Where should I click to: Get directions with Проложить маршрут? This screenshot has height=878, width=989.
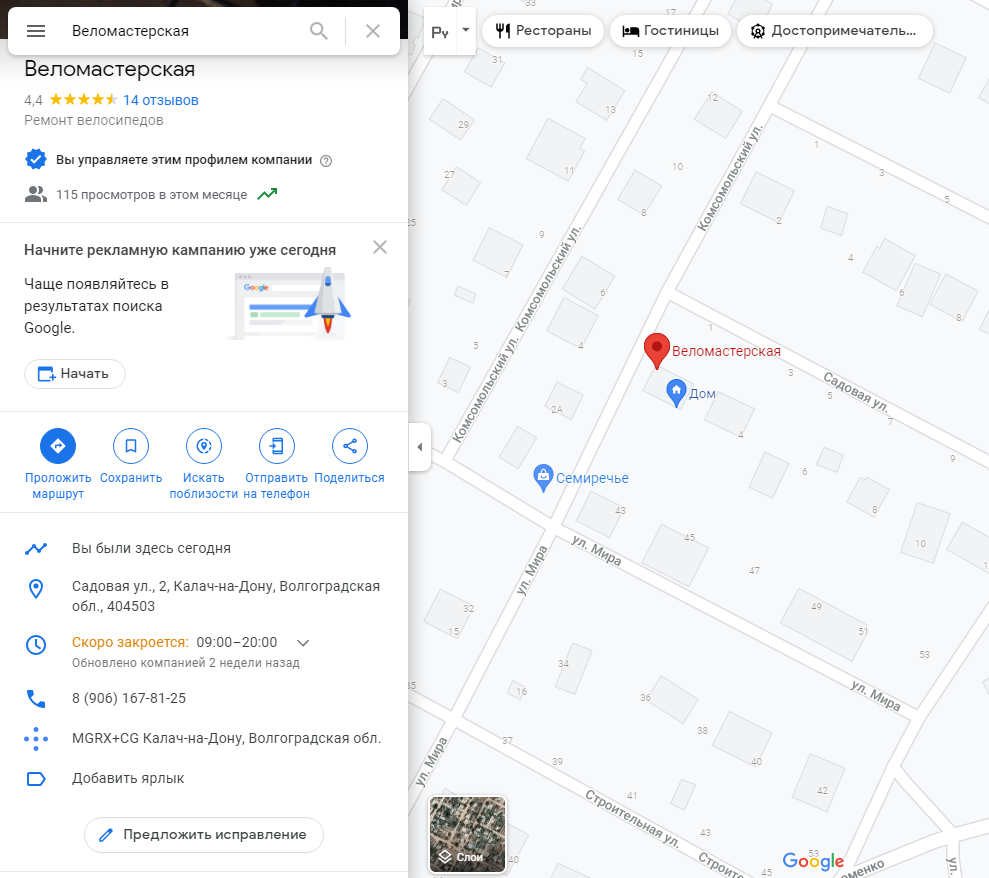58,464
